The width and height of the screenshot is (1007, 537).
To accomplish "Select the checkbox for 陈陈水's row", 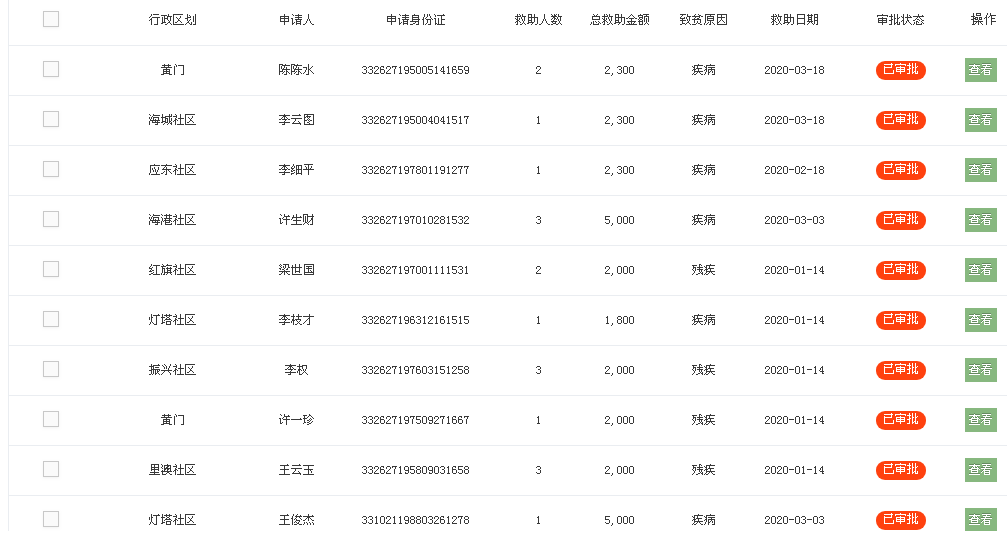I will [x=51, y=69].
